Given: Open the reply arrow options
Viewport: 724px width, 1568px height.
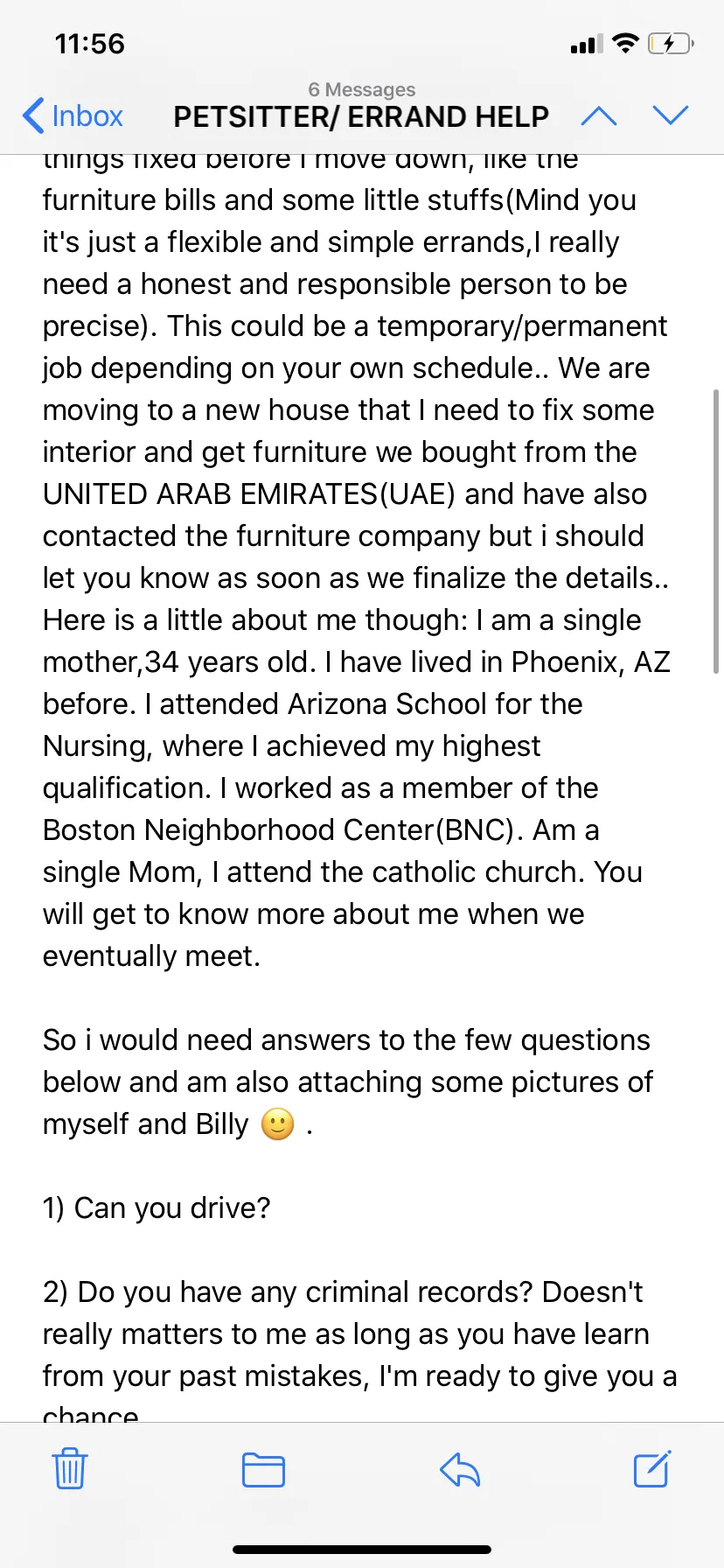Looking at the screenshot, I should tap(460, 1470).
